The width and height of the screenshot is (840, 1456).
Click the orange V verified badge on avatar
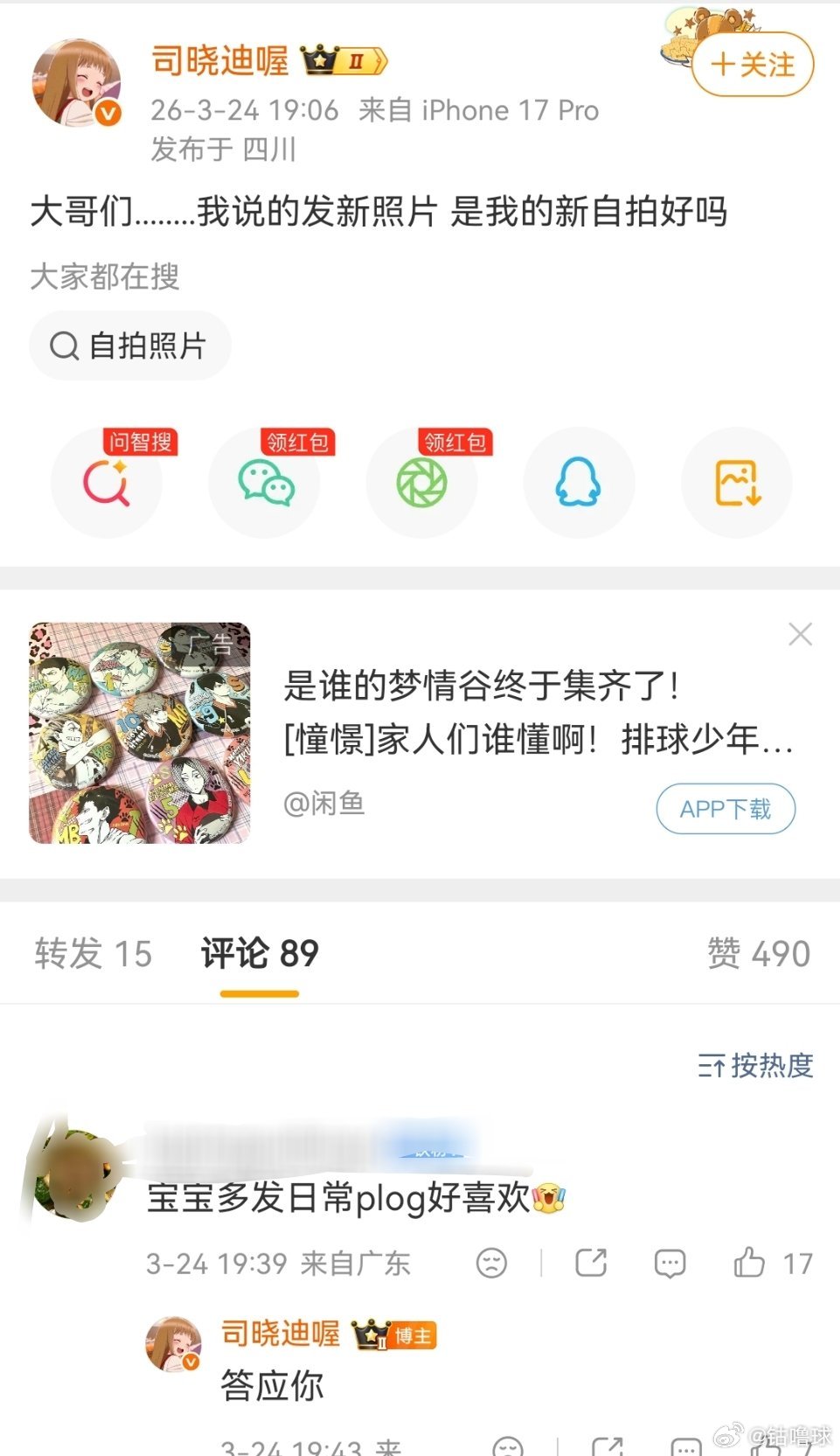[x=107, y=114]
